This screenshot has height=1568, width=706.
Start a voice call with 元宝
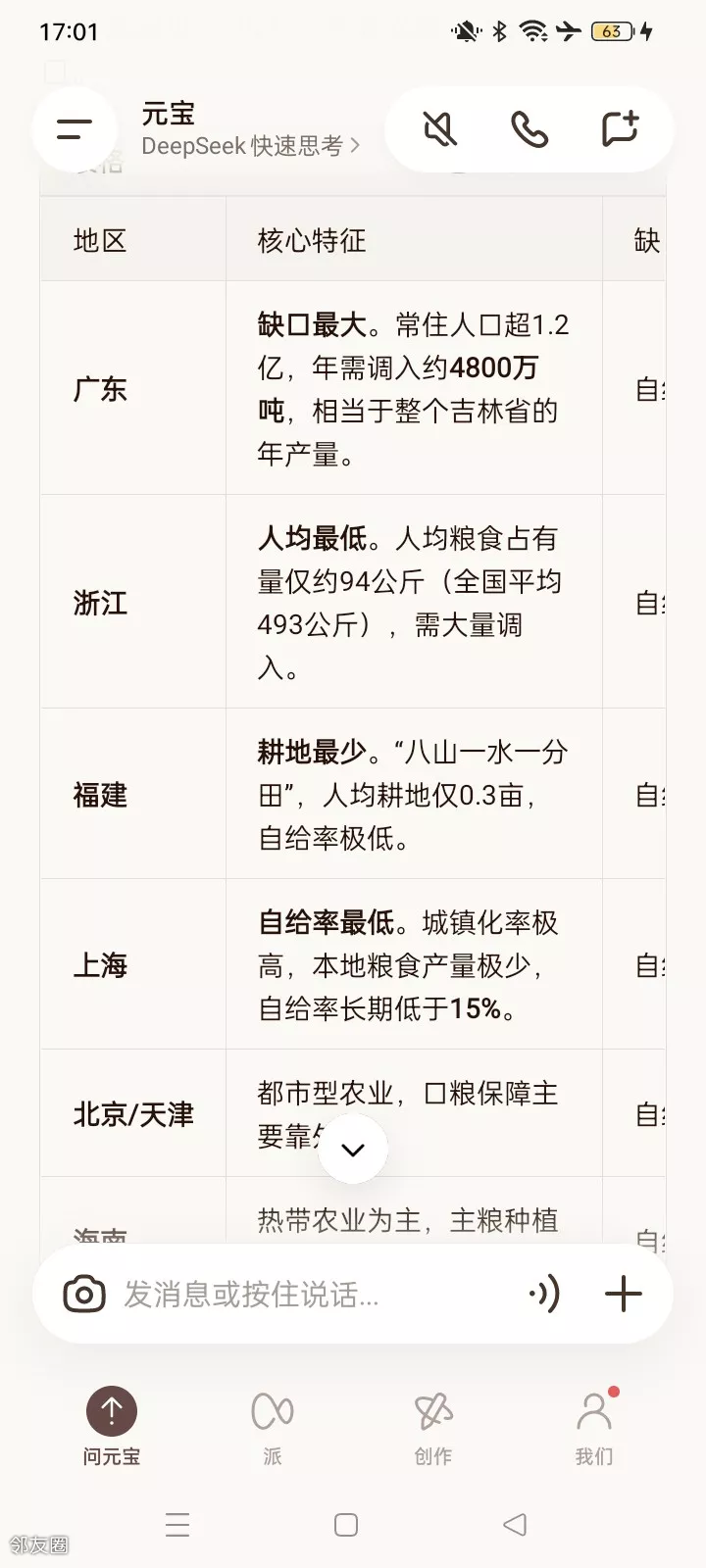point(529,128)
